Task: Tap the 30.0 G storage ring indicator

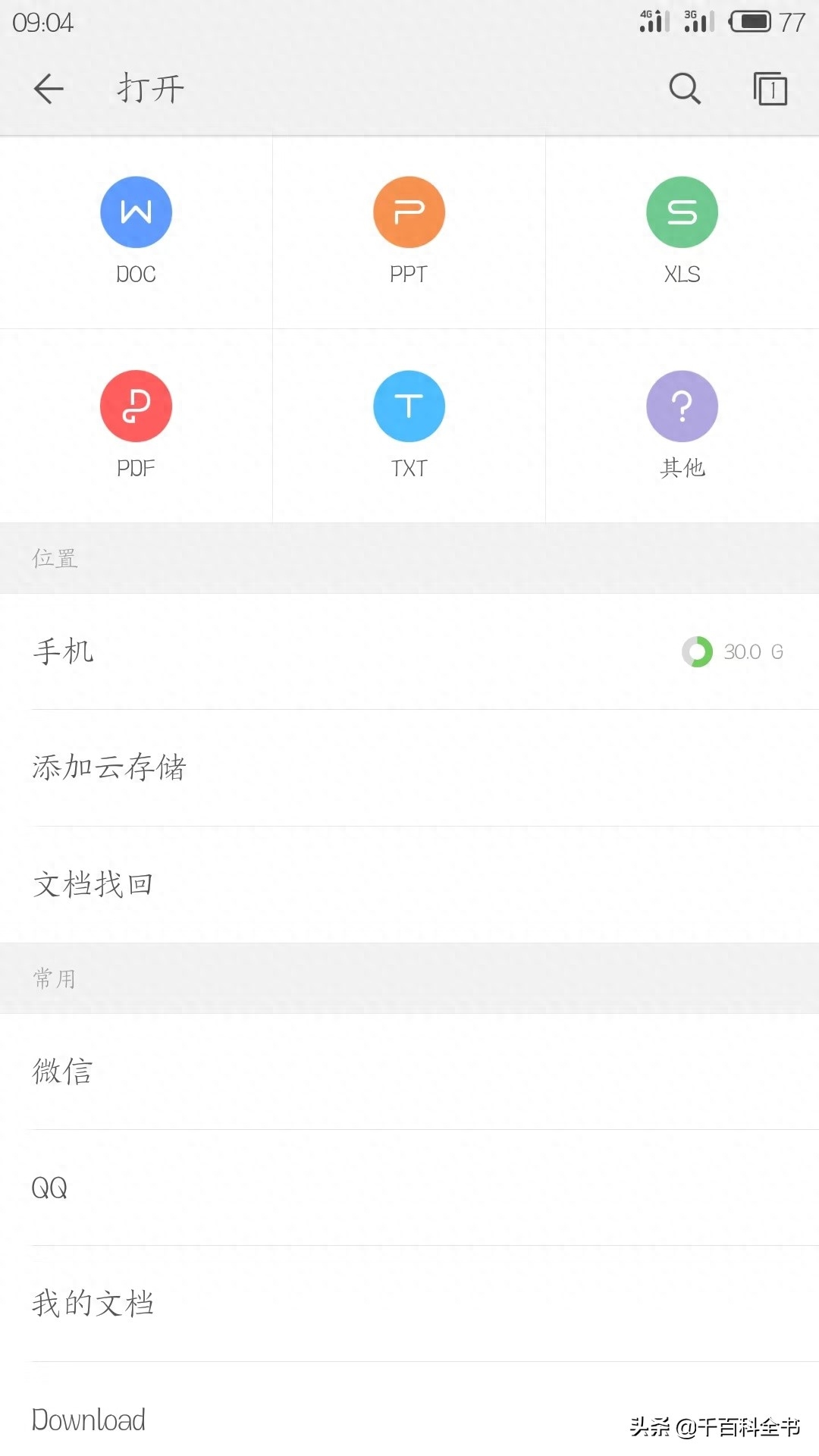Action: pos(698,651)
